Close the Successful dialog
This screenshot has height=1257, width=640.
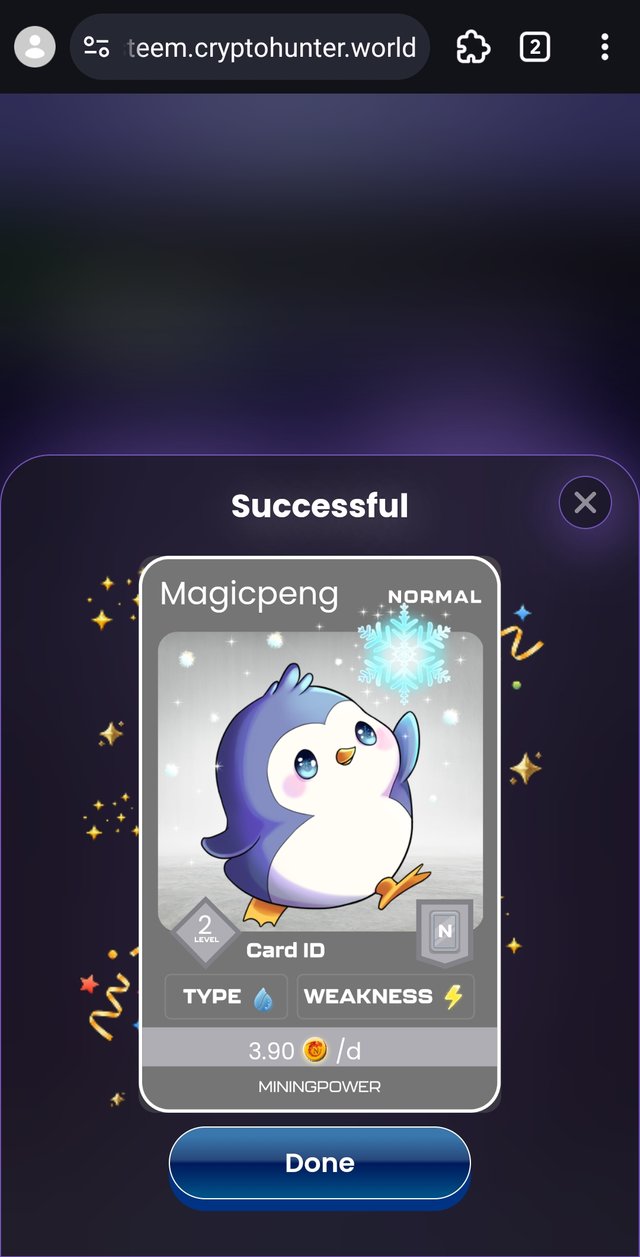(585, 503)
